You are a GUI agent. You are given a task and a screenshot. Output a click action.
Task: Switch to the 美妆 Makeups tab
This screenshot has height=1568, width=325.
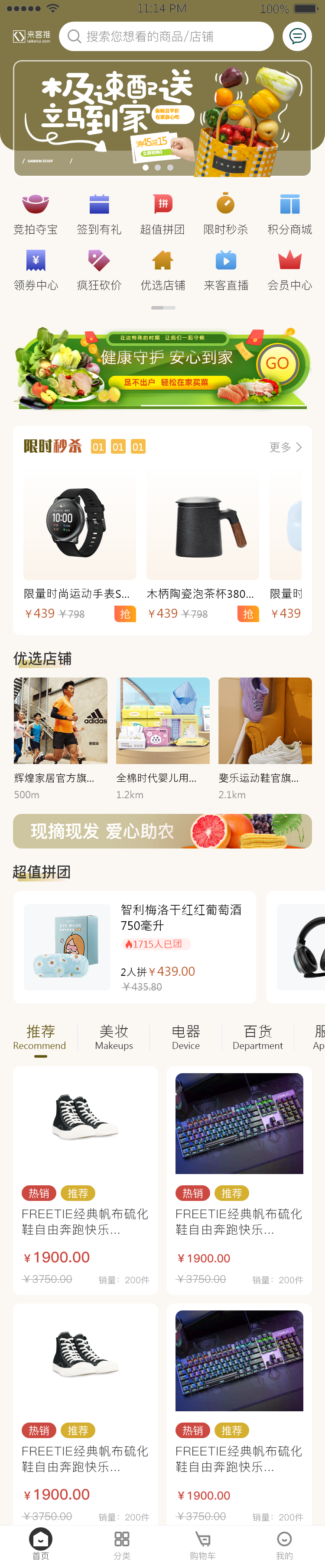(114, 1037)
